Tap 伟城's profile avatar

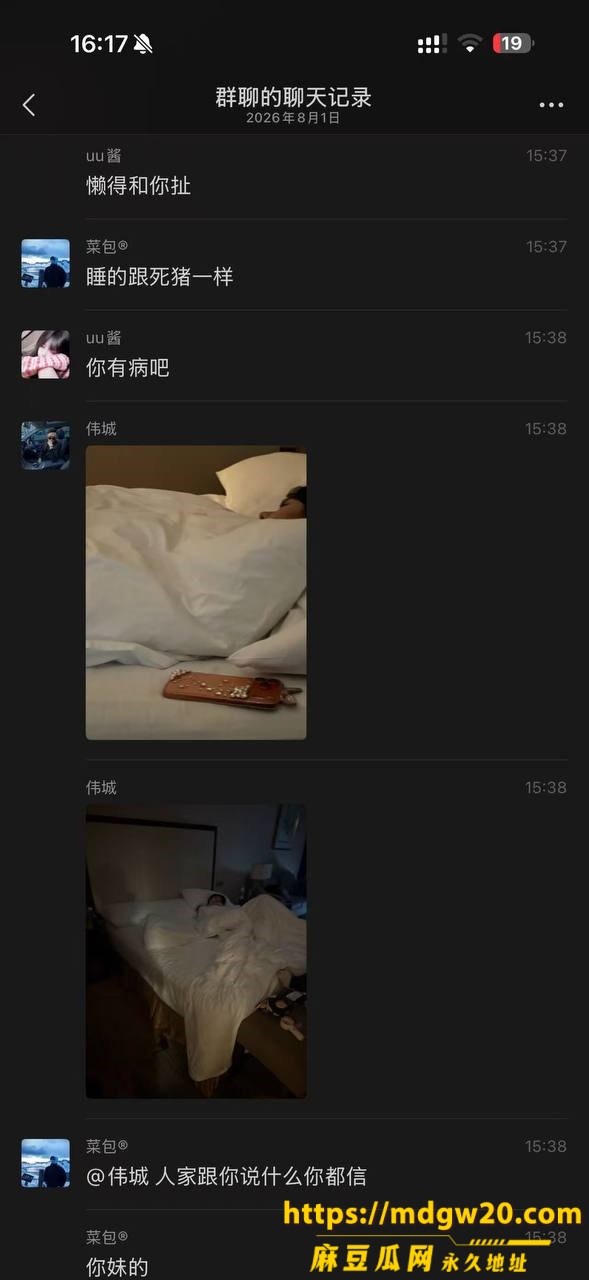46,446
